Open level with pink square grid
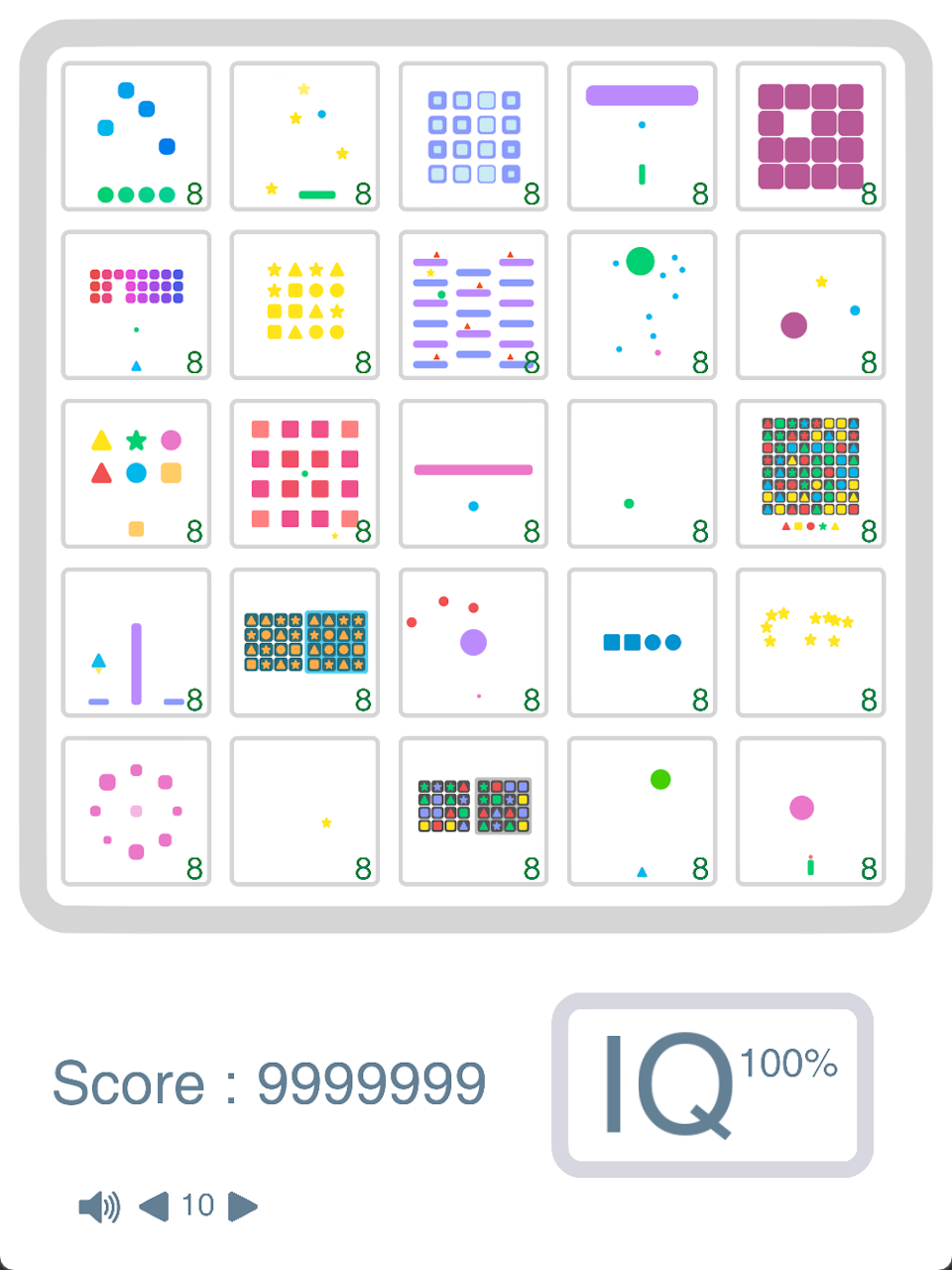 click(x=304, y=474)
